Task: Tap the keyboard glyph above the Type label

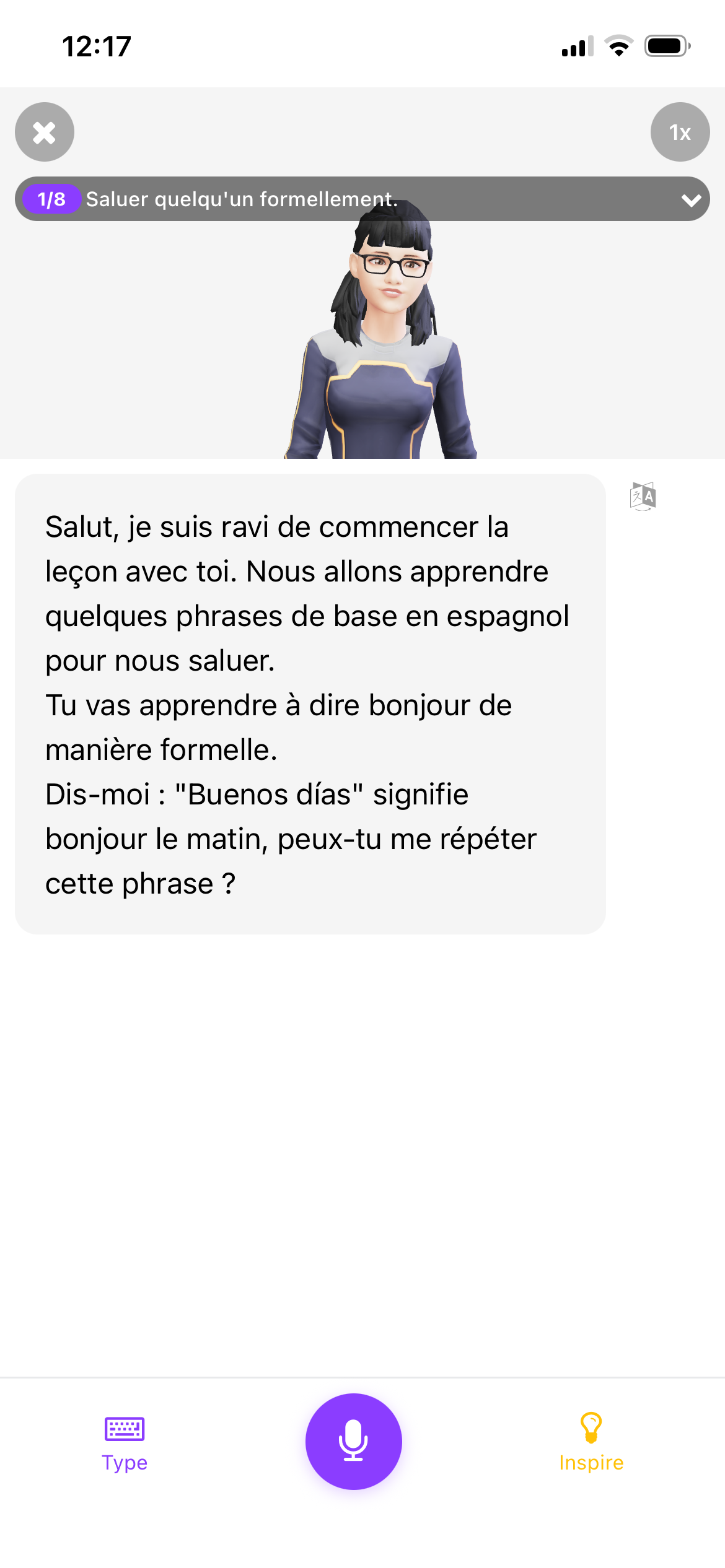Action: 125,1427
